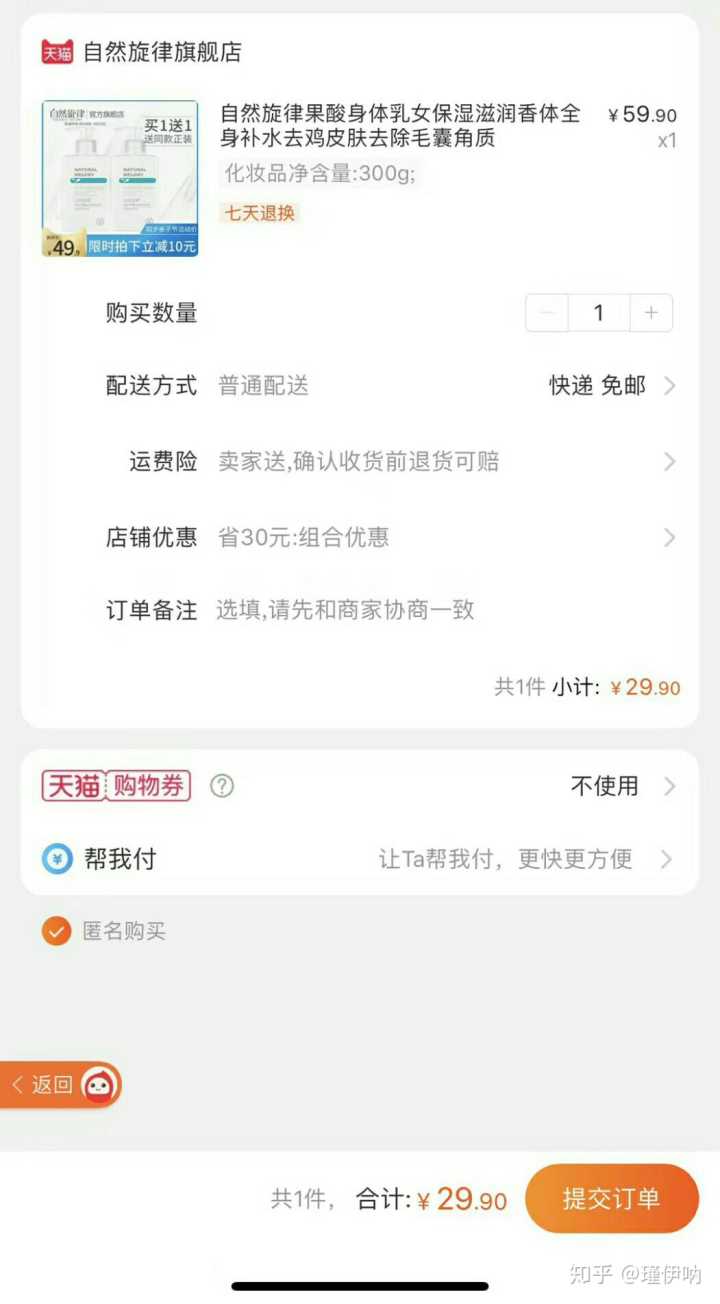Open the 天猫购物券 help question mark

click(222, 786)
